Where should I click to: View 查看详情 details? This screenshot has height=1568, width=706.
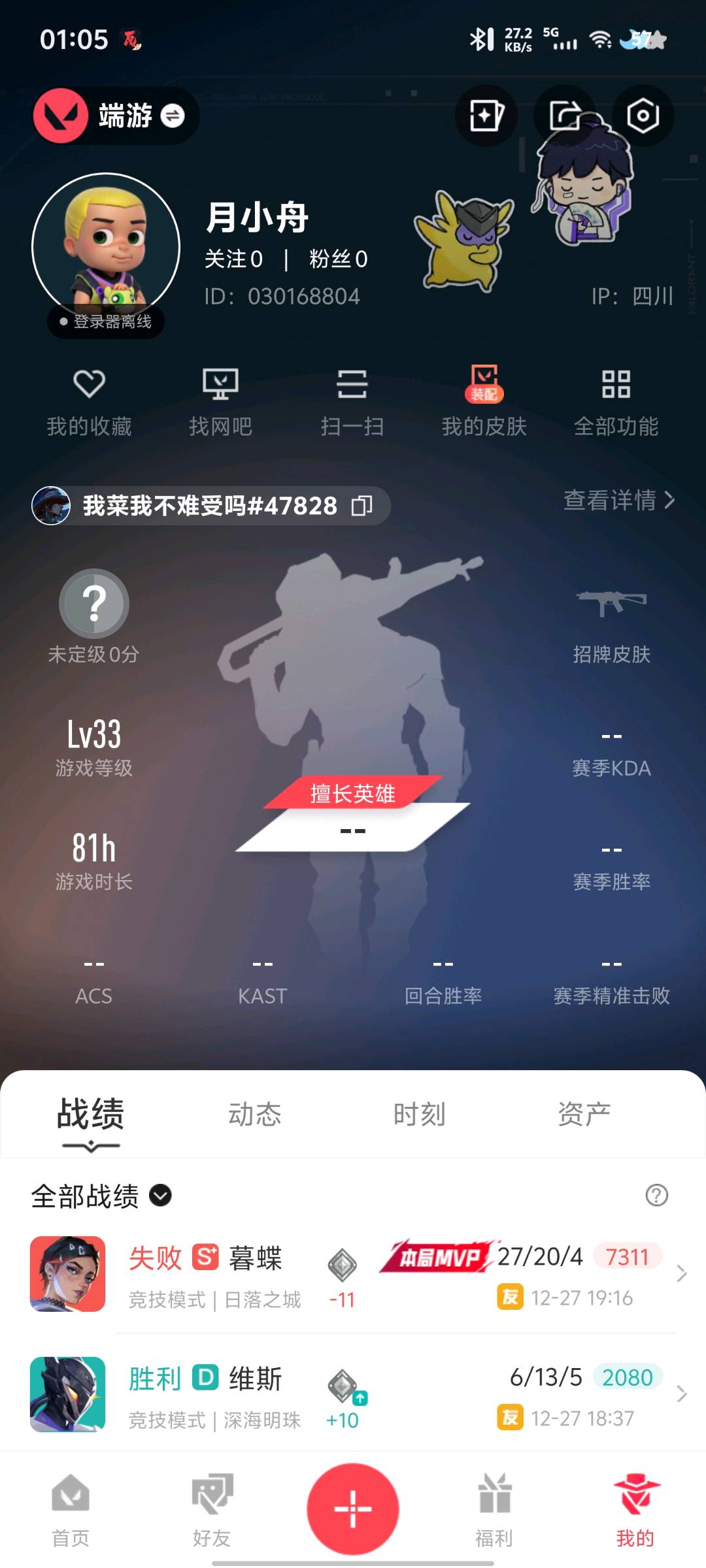[619, 500]
